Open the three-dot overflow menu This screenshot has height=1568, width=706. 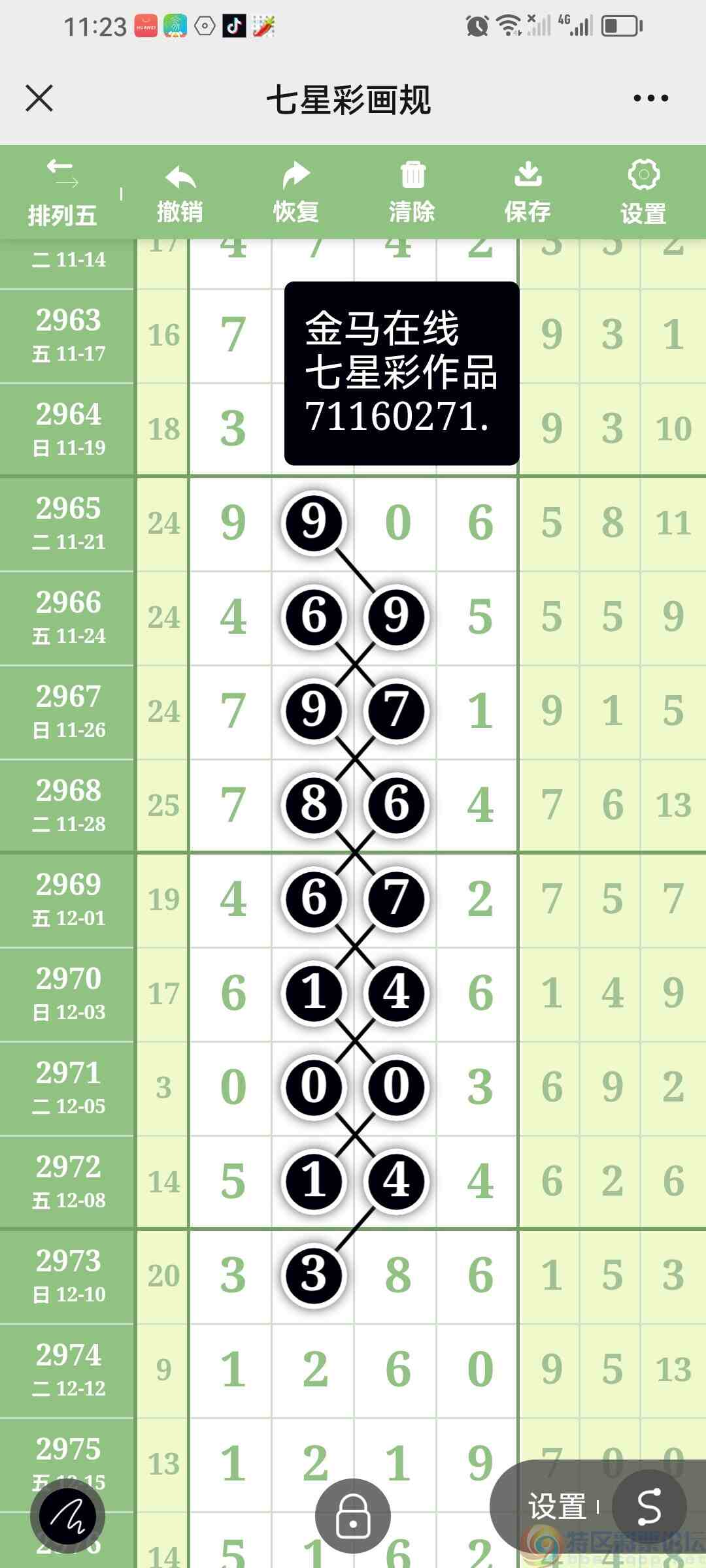[x=650, y=99]
